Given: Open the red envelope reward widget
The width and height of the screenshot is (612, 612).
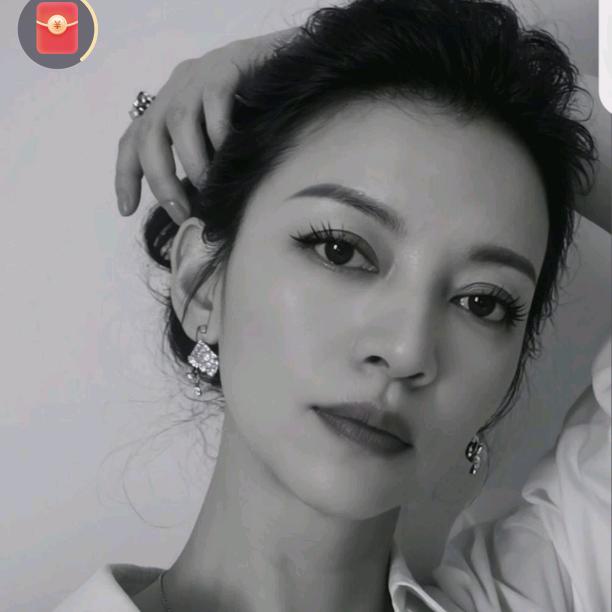Looking at the screenshot, I should click(x=57, y=29).
